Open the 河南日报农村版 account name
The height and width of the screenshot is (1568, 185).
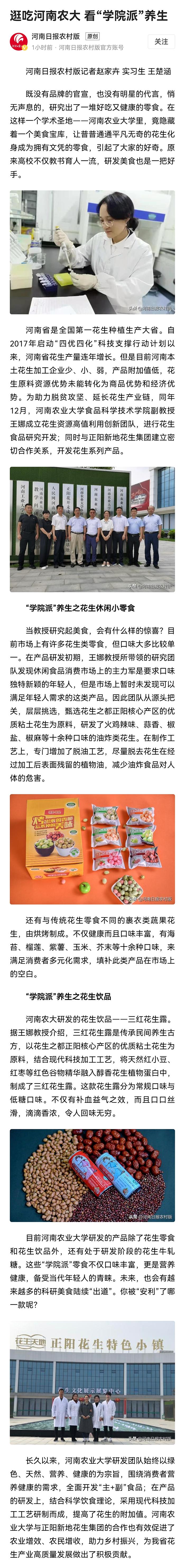tap(56, 36)
